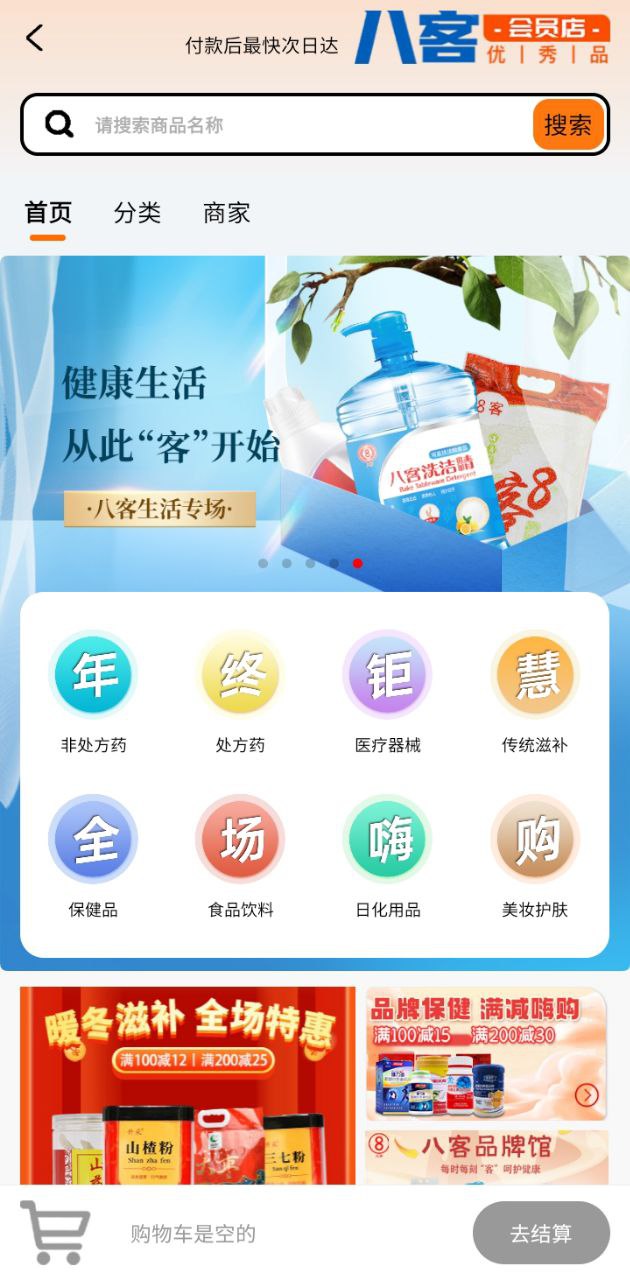Open the 暖冬滋补 全场特惠 promotion

tap(187, 1085)
